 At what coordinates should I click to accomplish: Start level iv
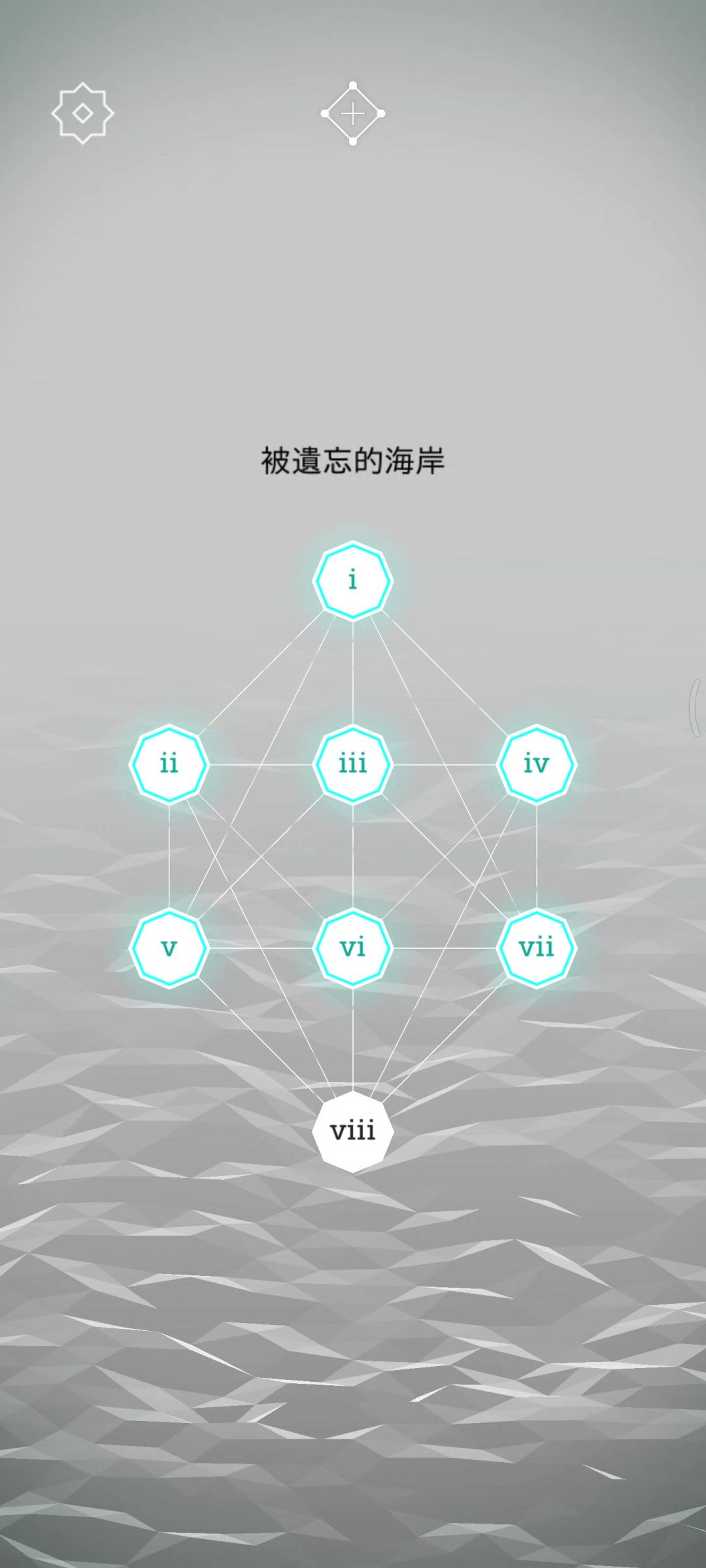coord(536,764)
